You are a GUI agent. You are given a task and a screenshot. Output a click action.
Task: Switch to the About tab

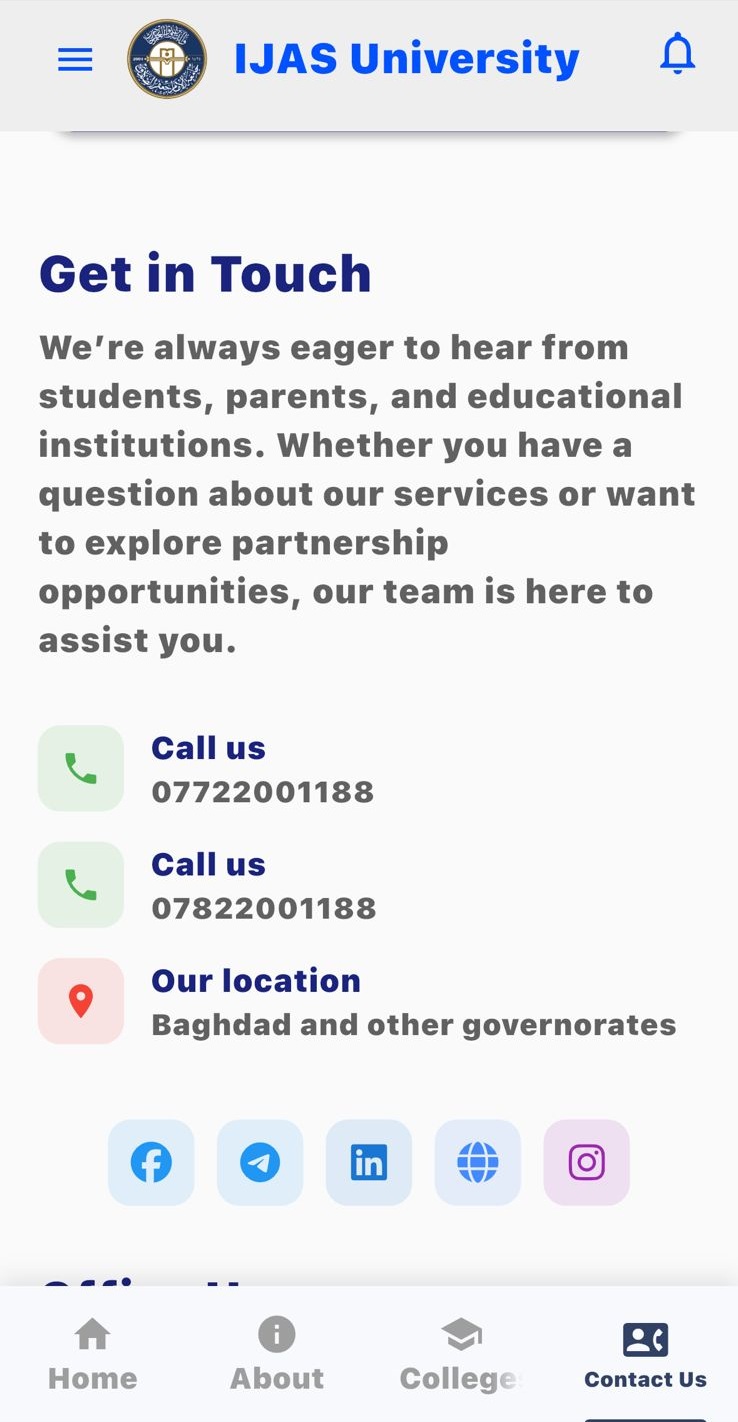277,1355
